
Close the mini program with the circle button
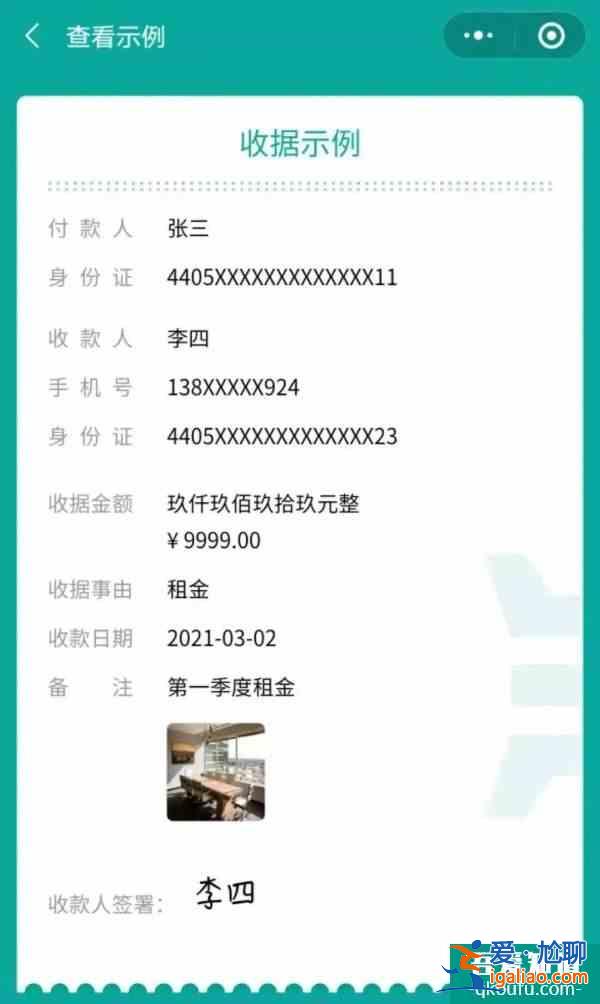click(551, 36)
